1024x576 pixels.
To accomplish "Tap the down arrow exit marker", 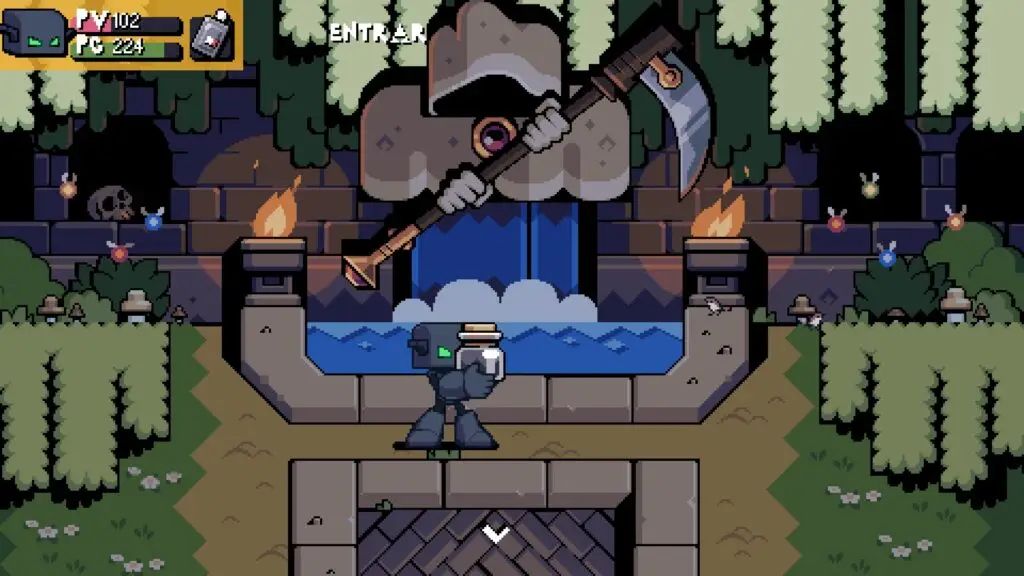I will click(496, 533).
